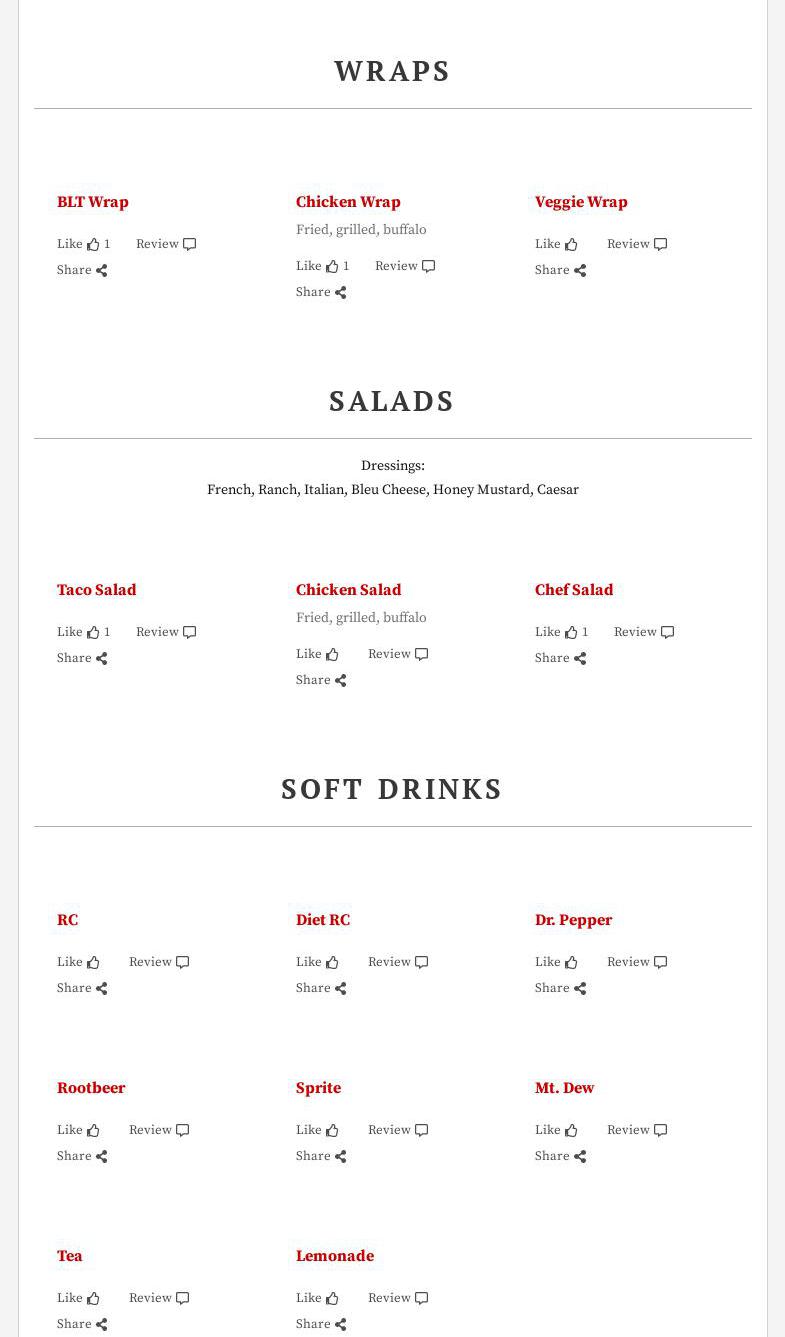785x1337 pixels.
Task: Share the Sprite drink
Action: pos(322,1156)
